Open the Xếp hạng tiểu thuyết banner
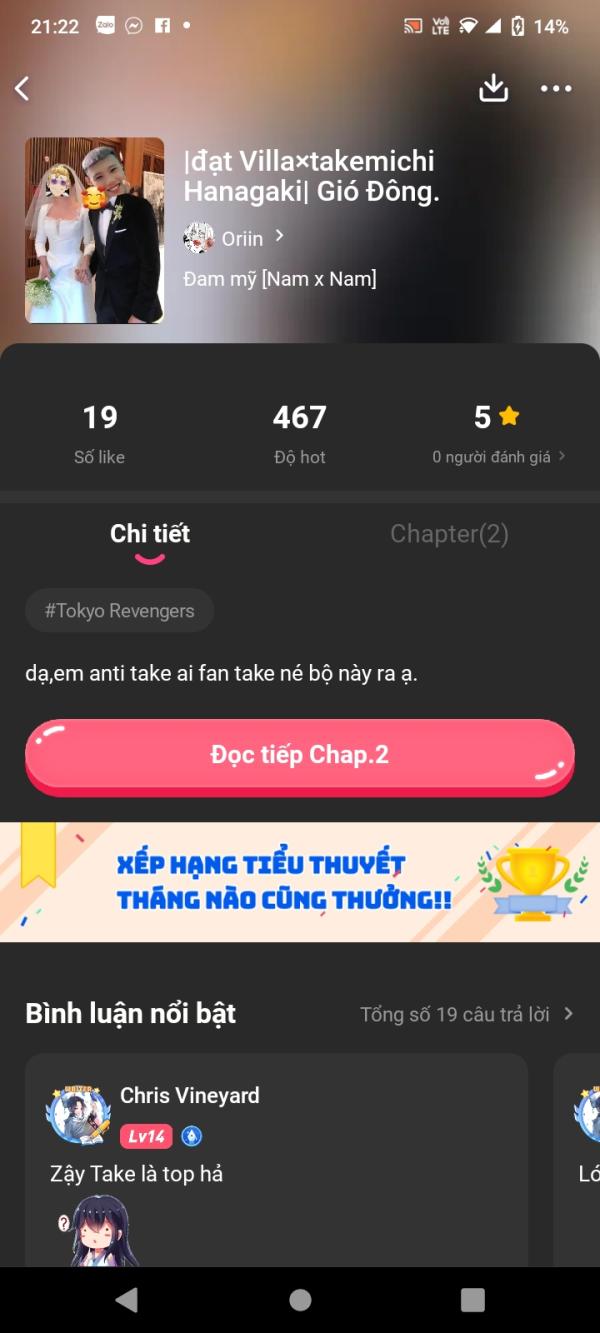 [300, 882]
